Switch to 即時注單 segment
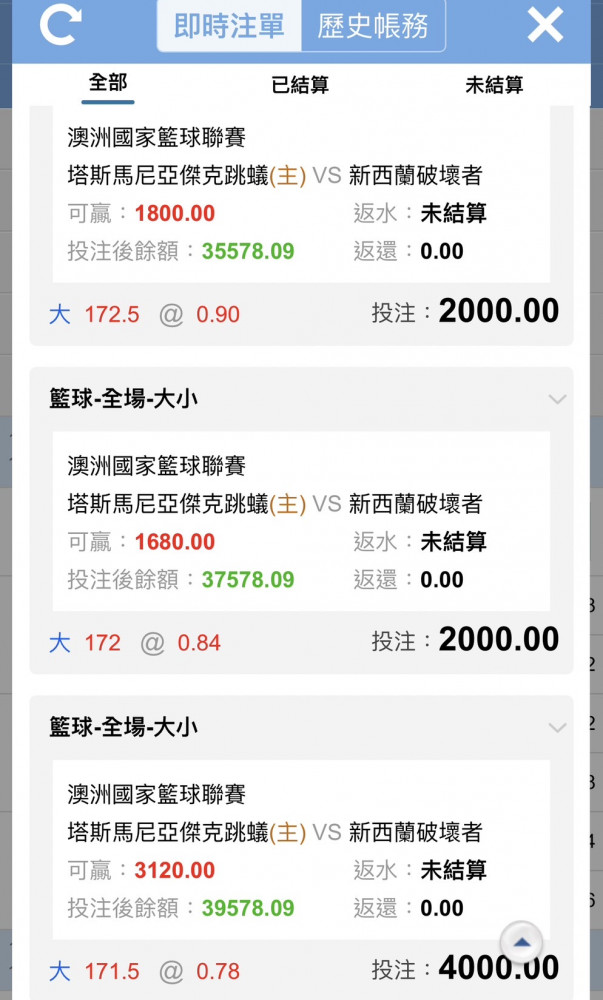Viewport: 603px width, 1000px height. (229, 26)
